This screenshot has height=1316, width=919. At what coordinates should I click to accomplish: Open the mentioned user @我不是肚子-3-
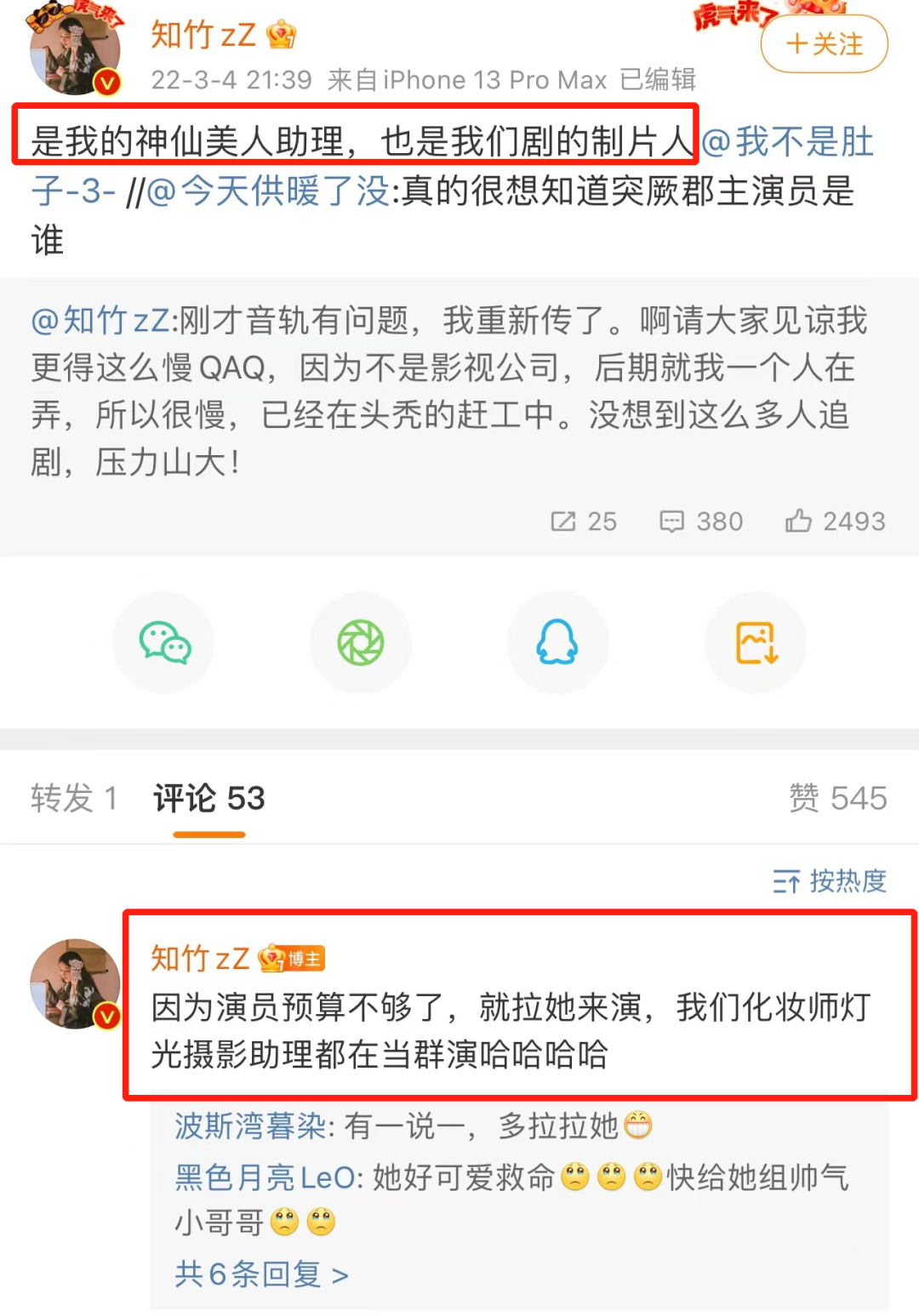pyautogui.click(x=787, y=143)
